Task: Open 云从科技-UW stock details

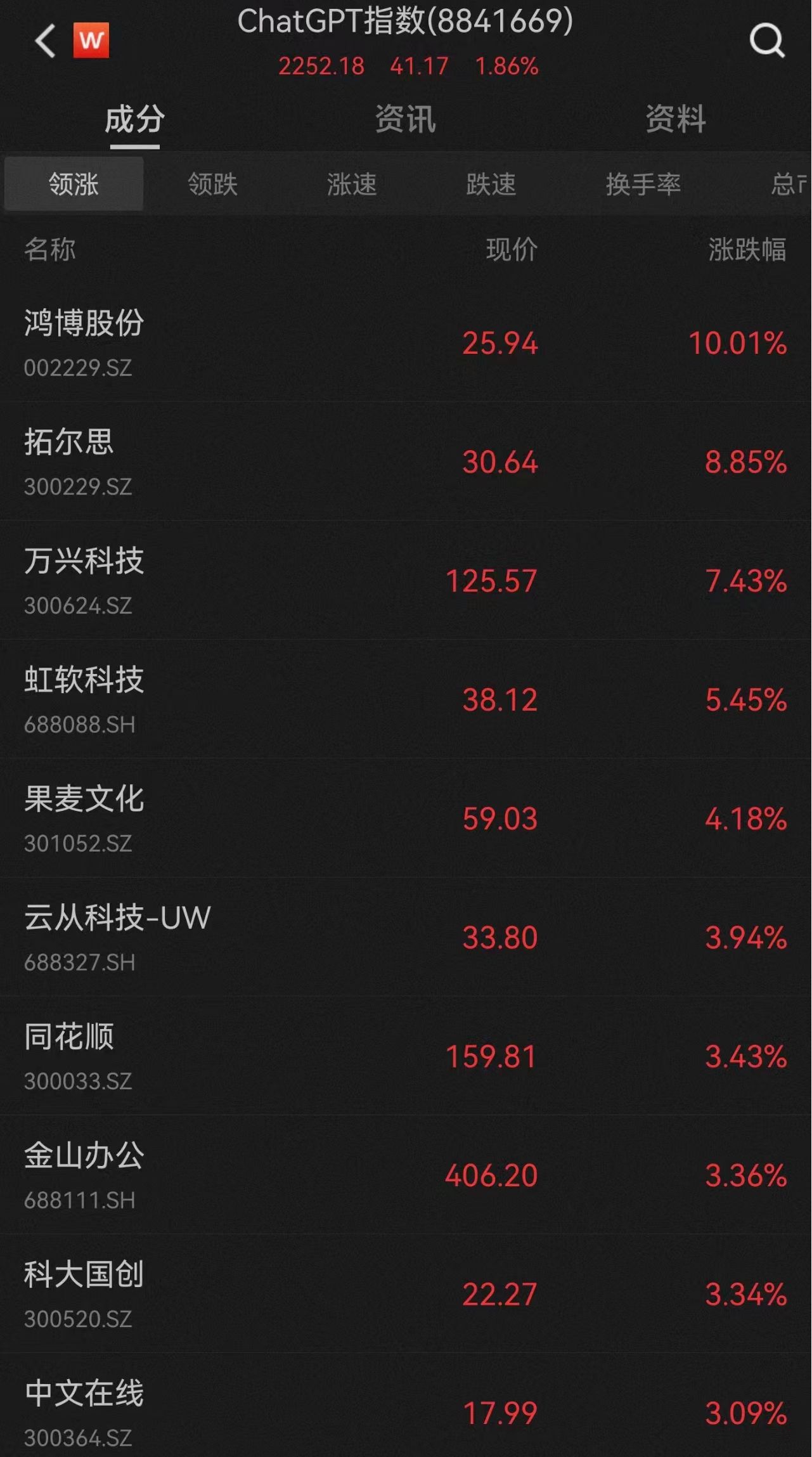Action: click(x=406, y=937)
